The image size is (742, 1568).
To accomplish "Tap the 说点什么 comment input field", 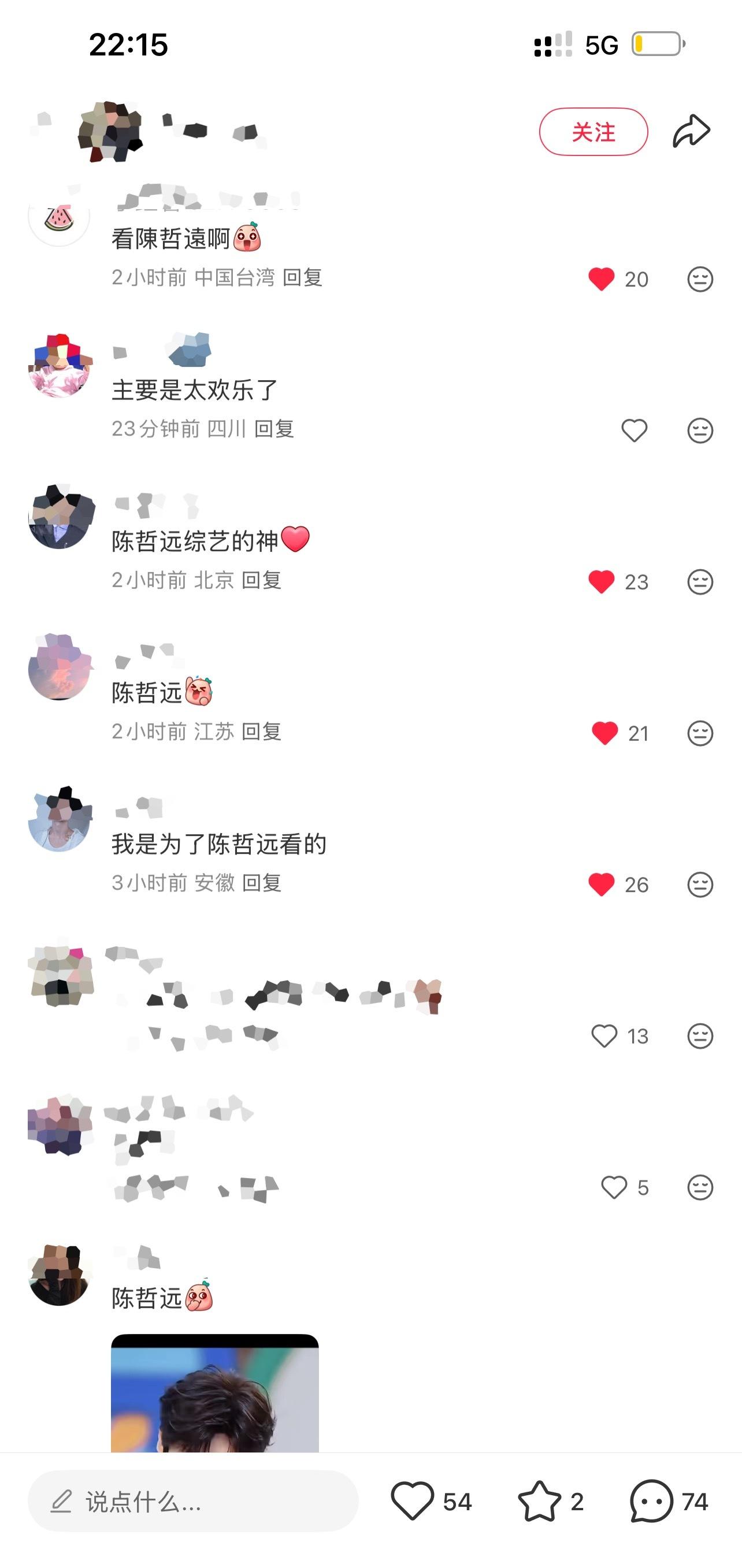I will pos(192,1502).
